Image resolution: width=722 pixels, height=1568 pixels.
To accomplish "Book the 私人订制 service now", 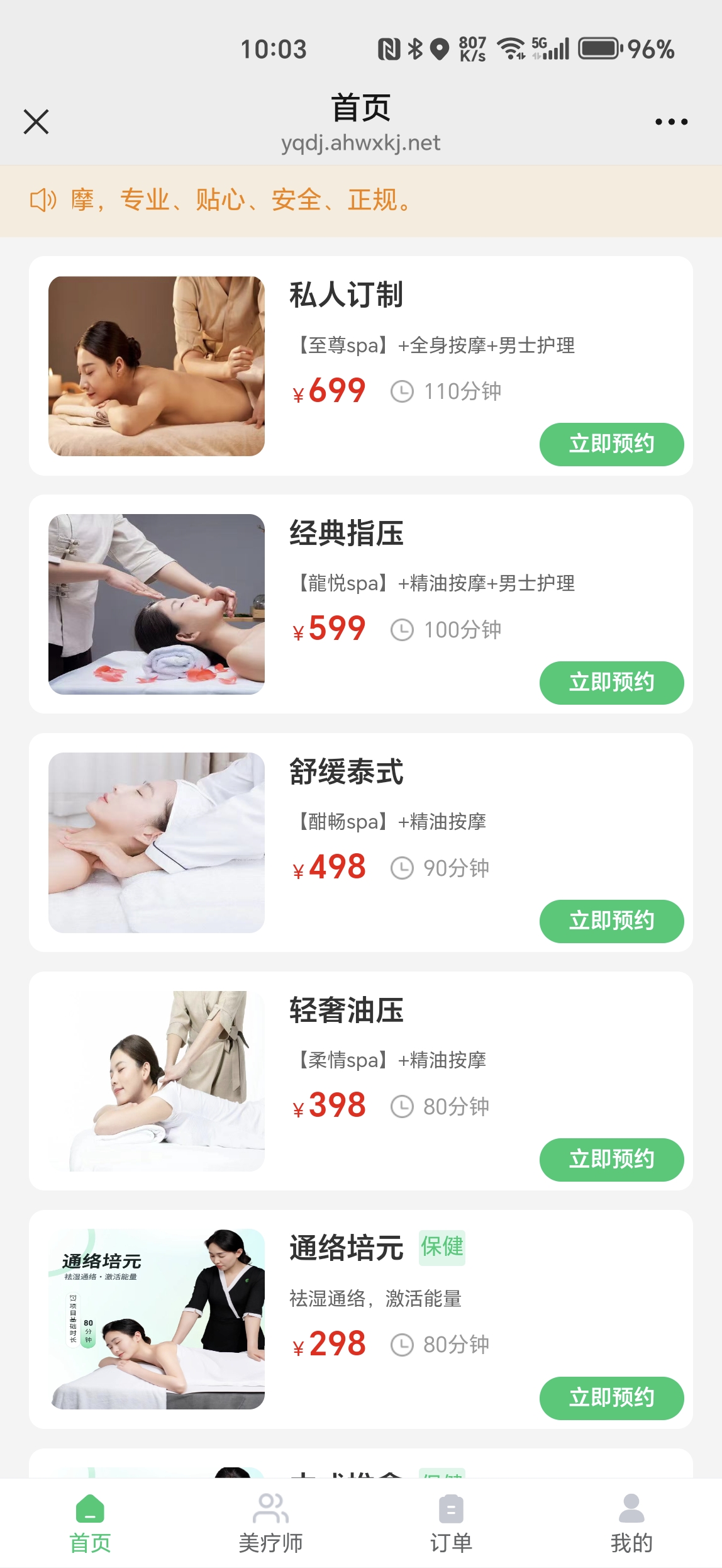I will [611, 444].
